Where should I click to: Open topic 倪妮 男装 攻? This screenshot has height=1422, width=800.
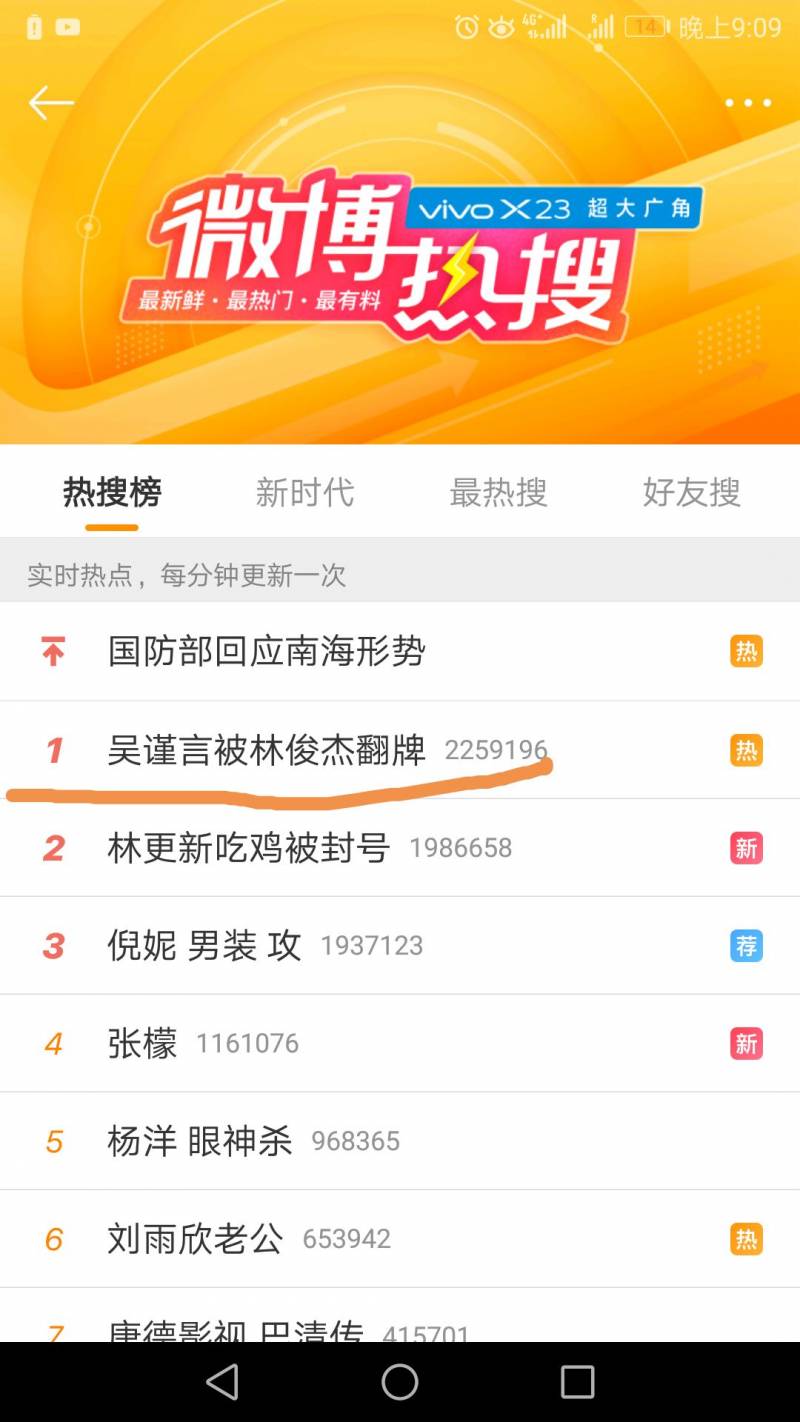pos(205,946)
